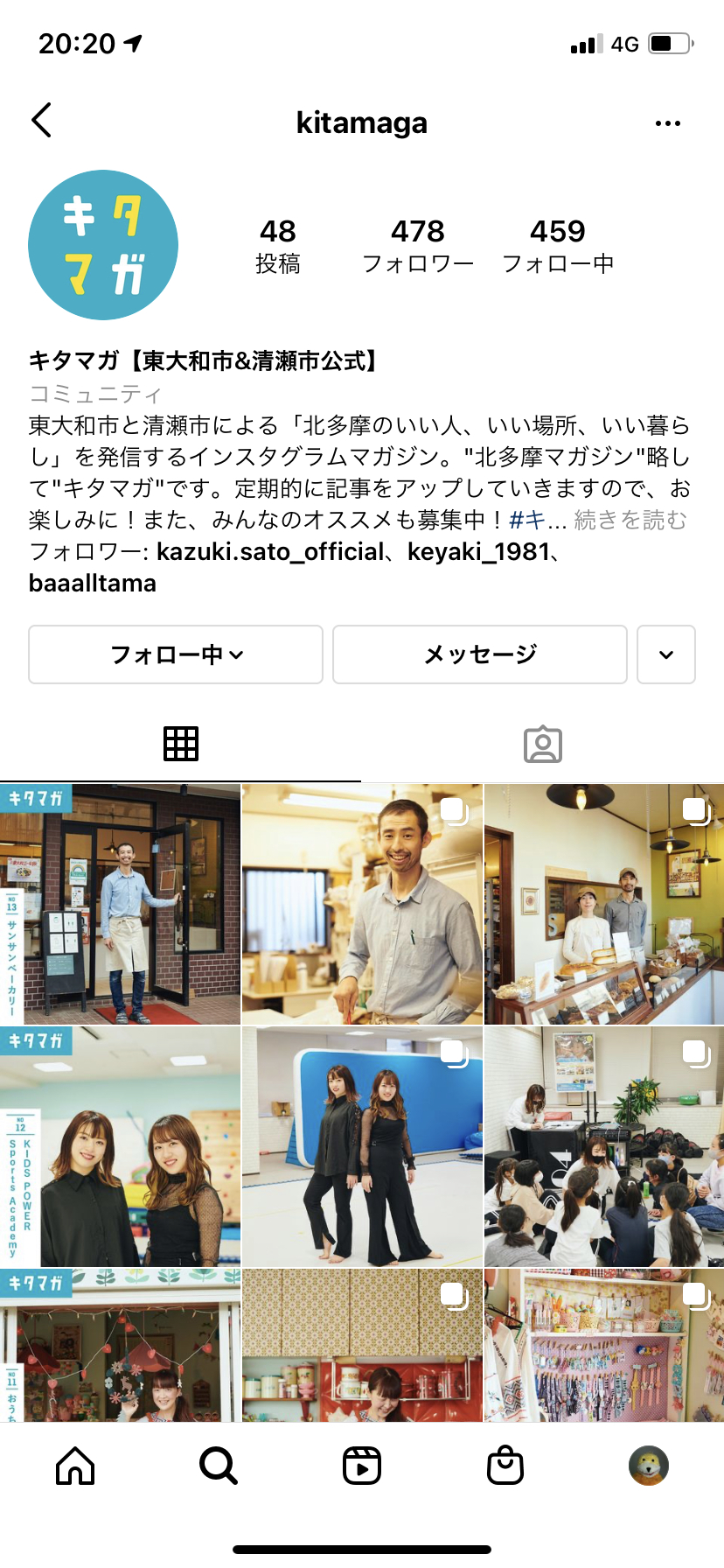The width and height of the screenshot is (724, 1568).
Task: Tap the フォロー中 following button
Action: (176, 654)
